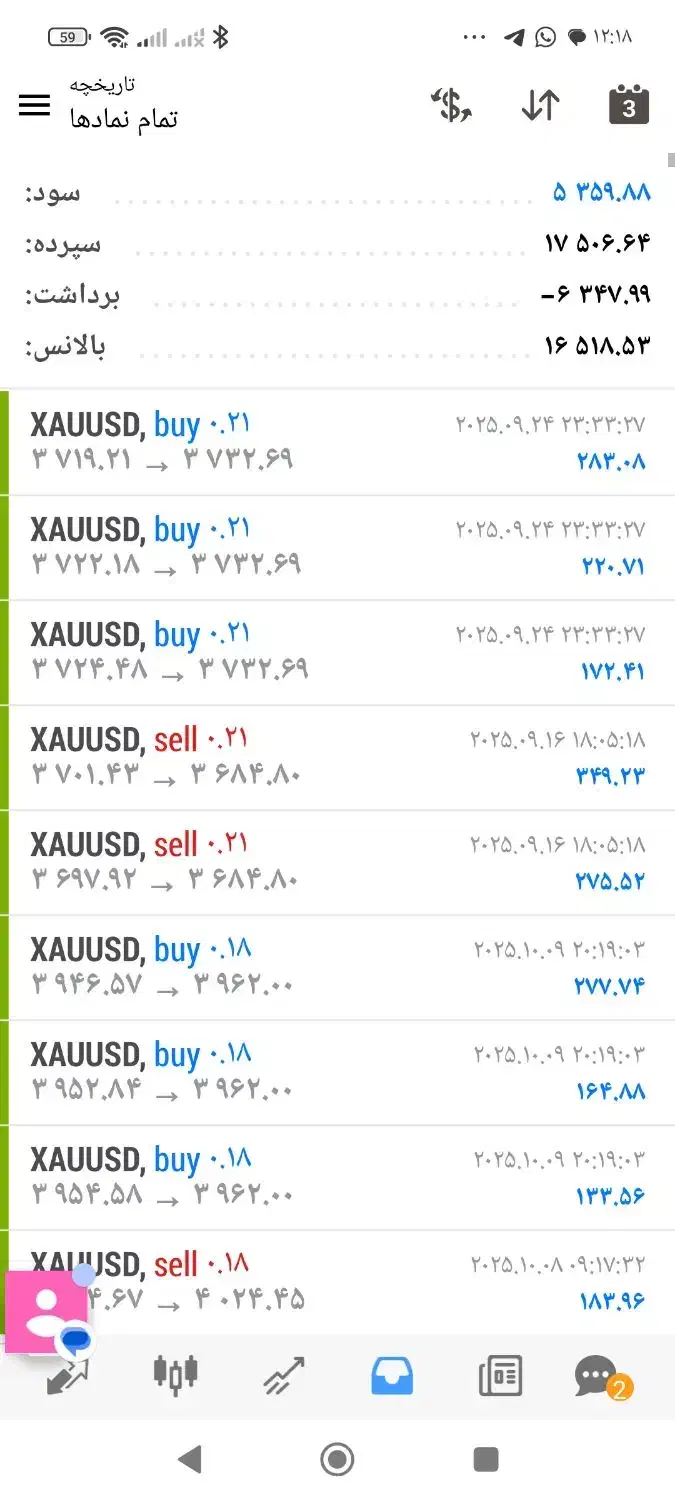Viewport: 675px width, 1500px height.
Task: Open the XAUUSD buy trade with profit 283.08
Action: click(338, 443)
